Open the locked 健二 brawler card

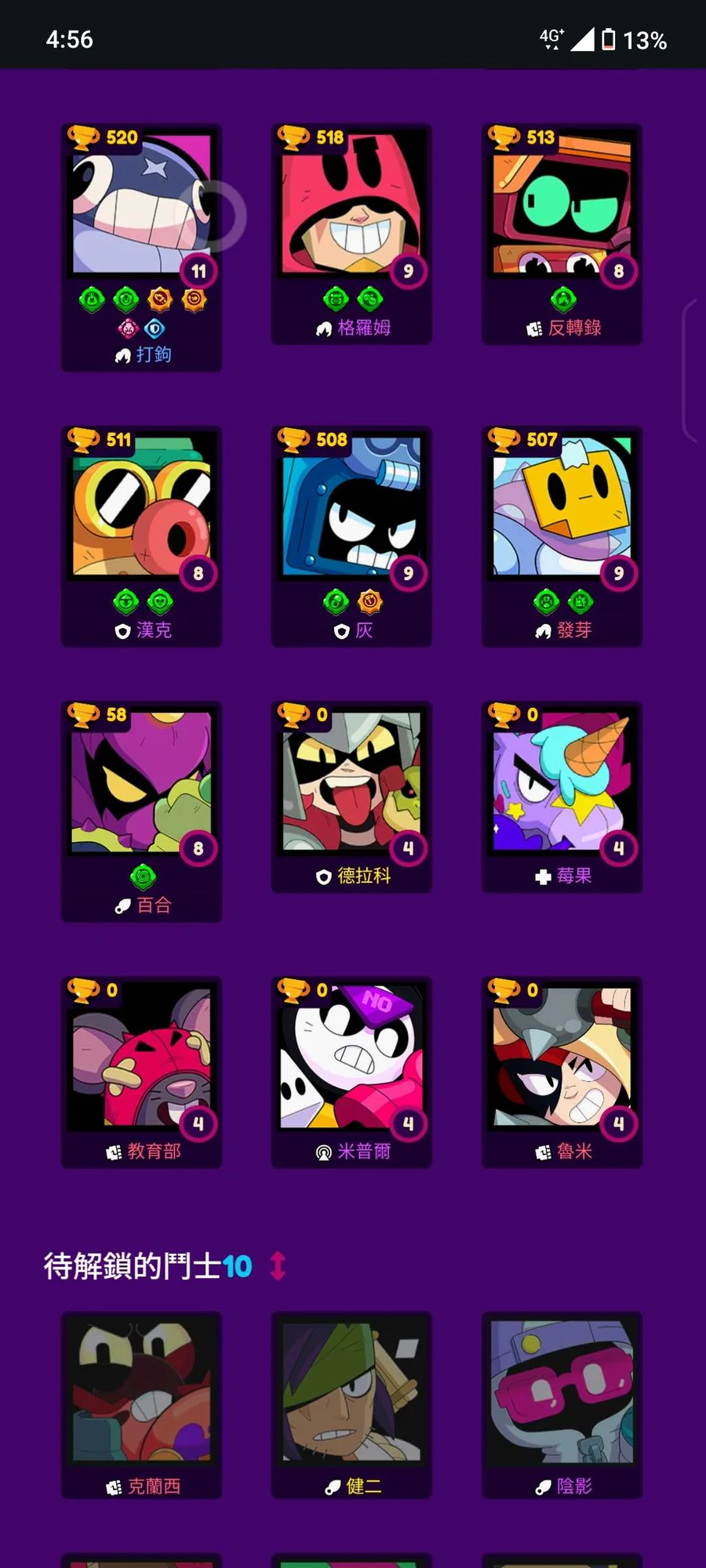351,1405
